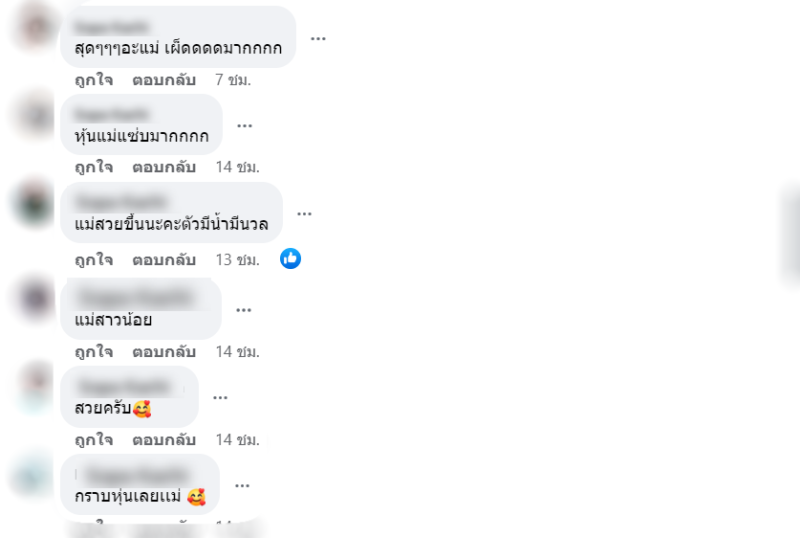The image size is (800, 538).
Task: Tap ถูกใจ under the "สวยครับ" comment
Action: [x=93, y=439]
